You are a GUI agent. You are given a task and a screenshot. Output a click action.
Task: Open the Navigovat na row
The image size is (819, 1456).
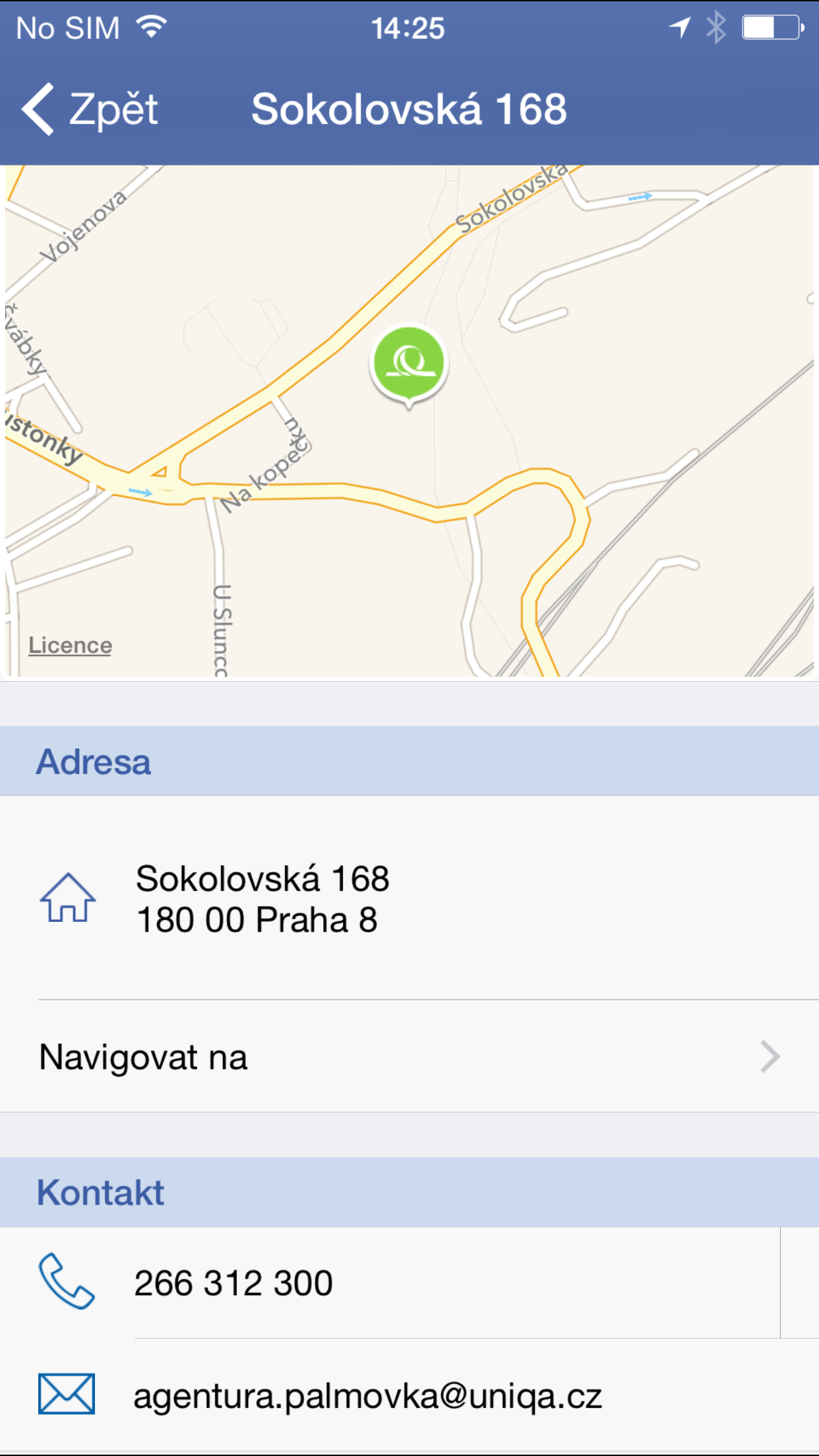(409, 1056)
